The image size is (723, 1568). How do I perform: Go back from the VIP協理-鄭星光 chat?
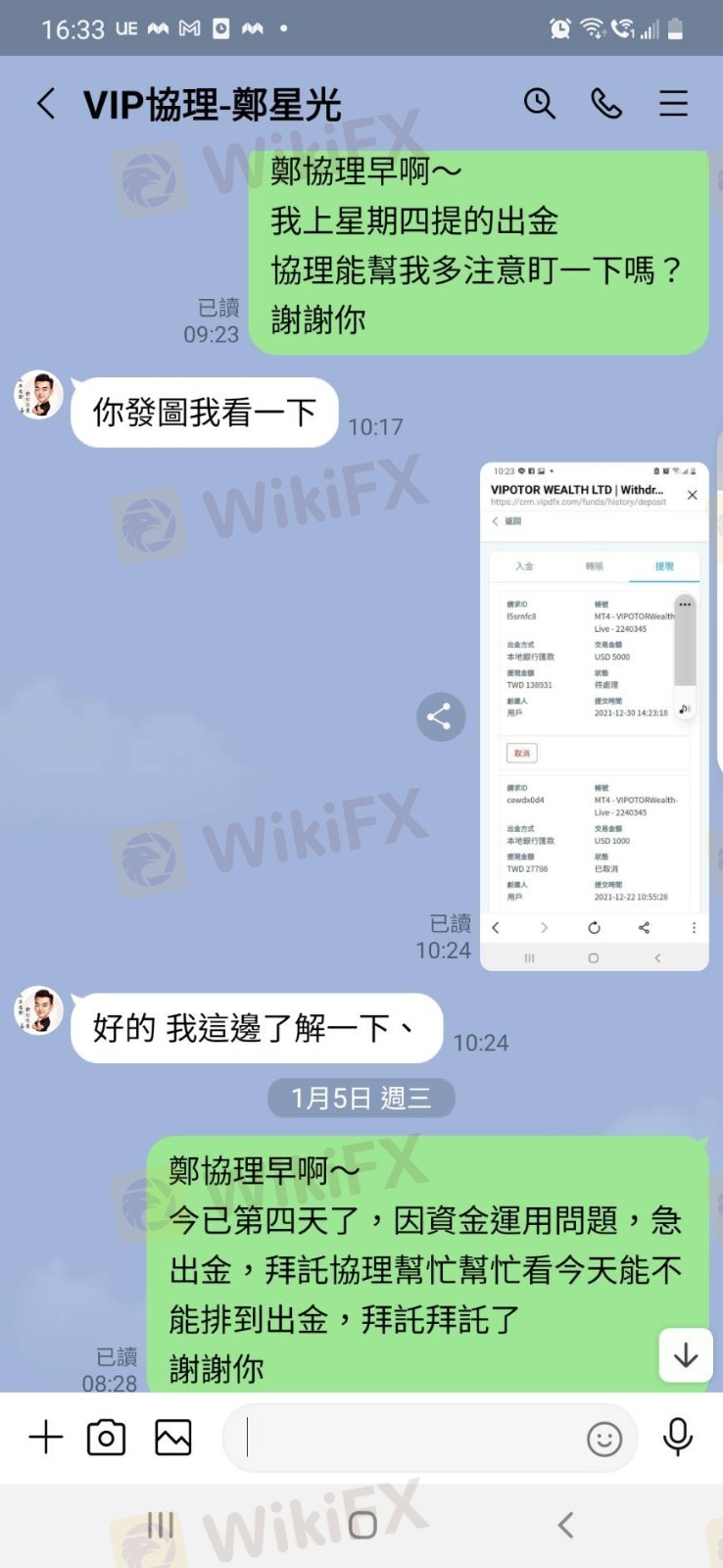coord(46,104)
